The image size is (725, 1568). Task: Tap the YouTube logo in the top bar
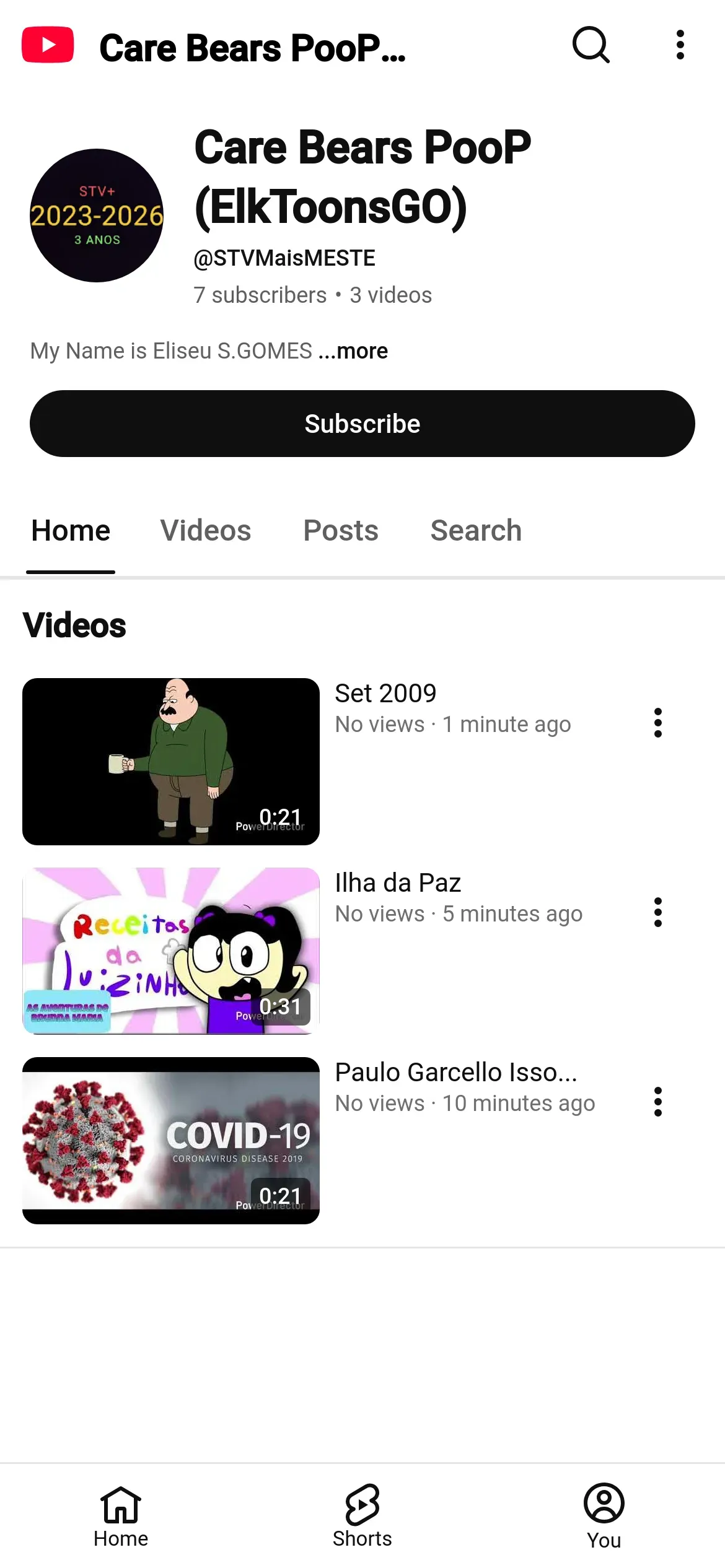[48, 45]
